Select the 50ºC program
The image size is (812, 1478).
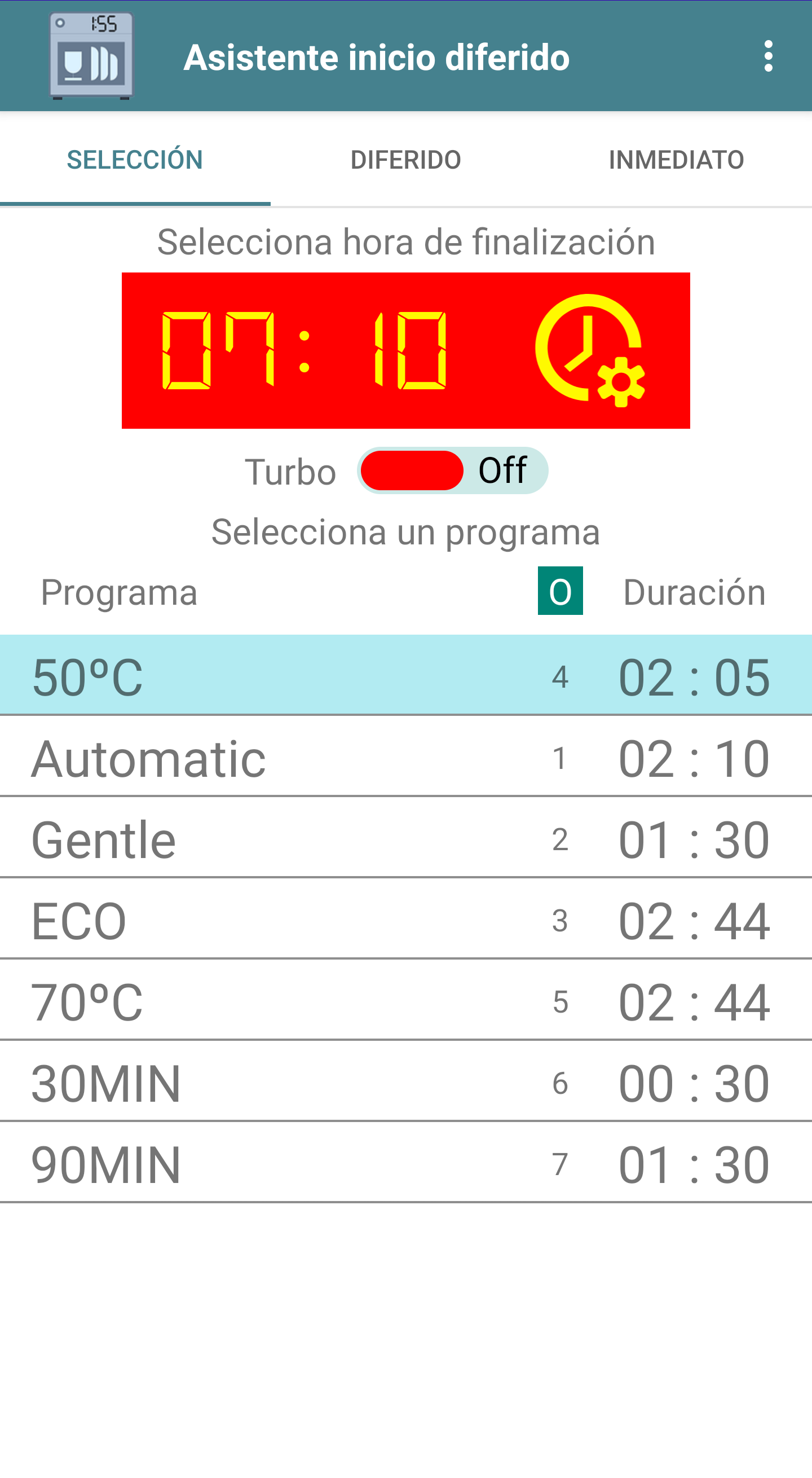tap(405, 676)
